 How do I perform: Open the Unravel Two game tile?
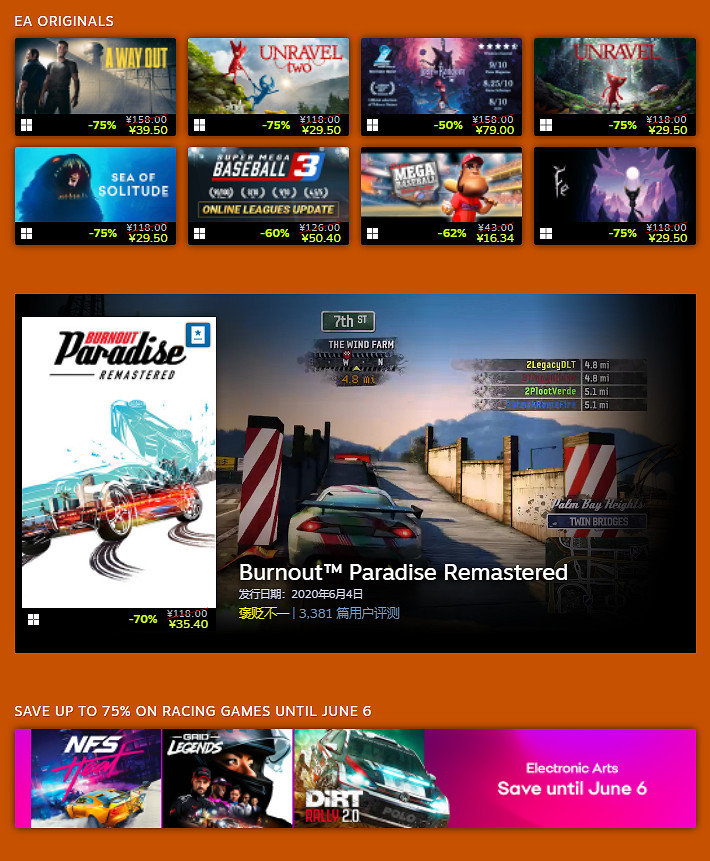tap(268, 77)
